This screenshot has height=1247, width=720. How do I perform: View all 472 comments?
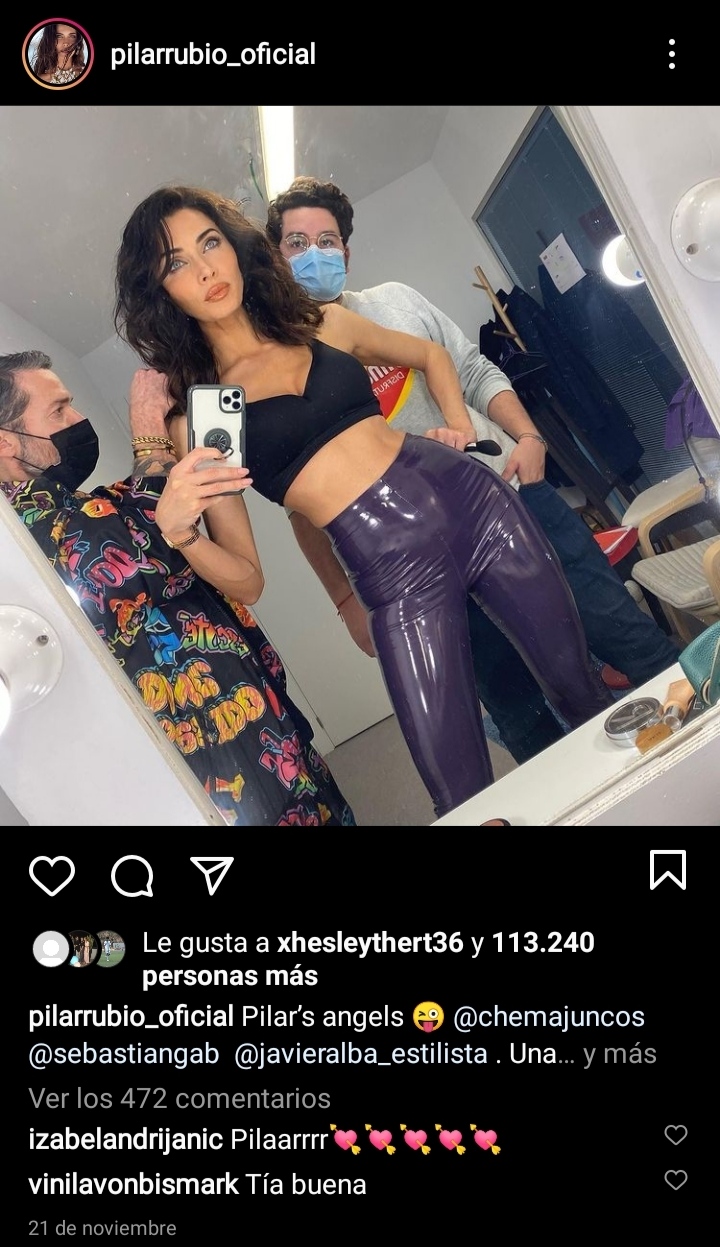(180, 1098)
